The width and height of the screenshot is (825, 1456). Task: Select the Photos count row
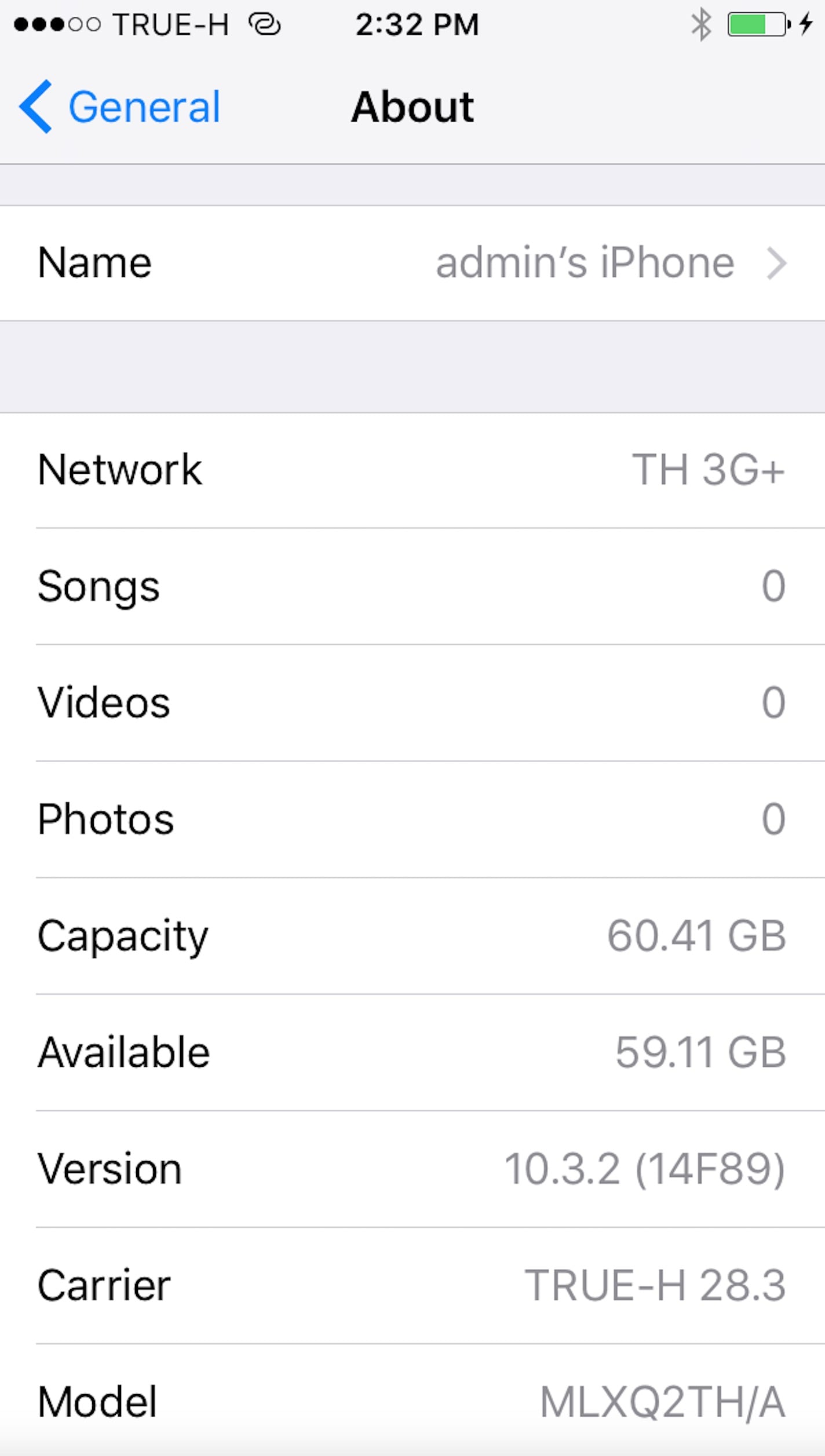[413, 818]
